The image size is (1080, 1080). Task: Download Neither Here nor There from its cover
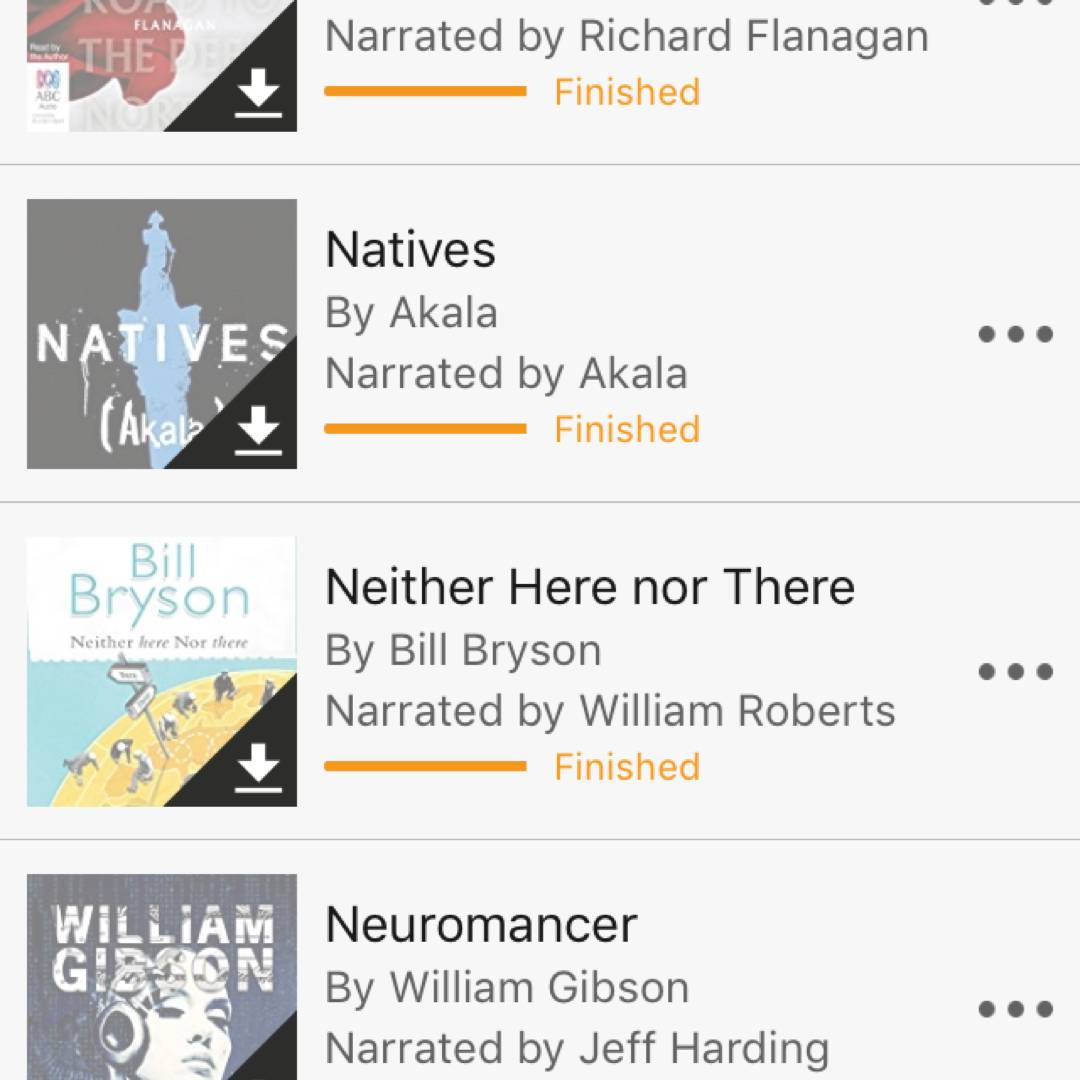260,768
